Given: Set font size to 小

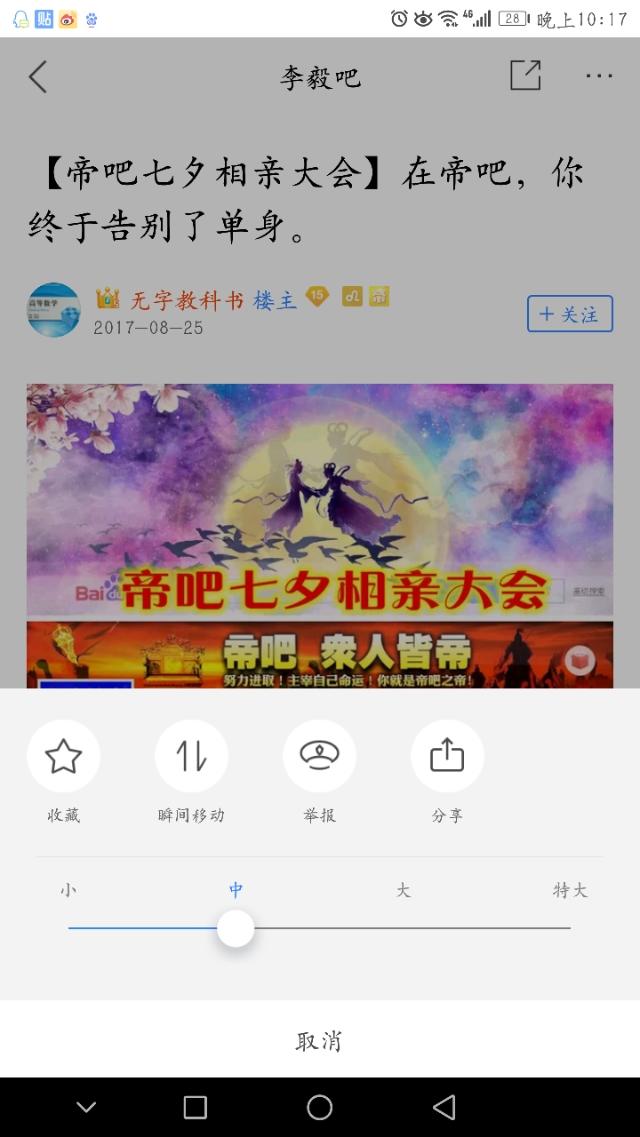Looking at the screenshot, I should tap(68, 890).
